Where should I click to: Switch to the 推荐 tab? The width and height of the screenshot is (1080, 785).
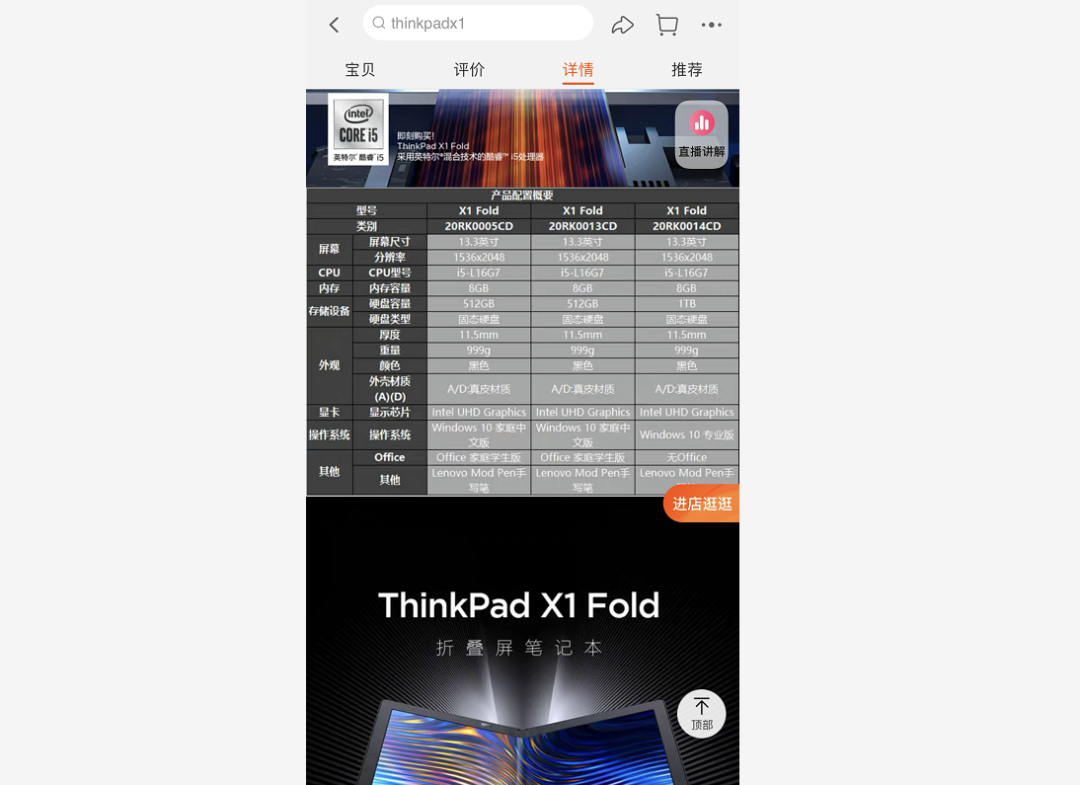point(687,70)
